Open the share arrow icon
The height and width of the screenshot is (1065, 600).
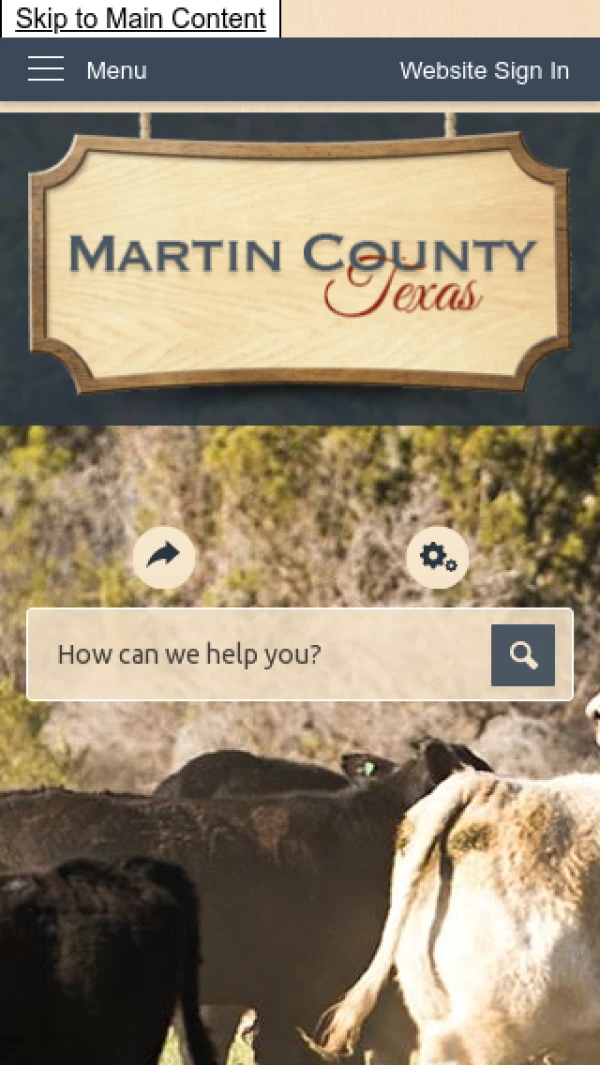click(x=163, y=556)
